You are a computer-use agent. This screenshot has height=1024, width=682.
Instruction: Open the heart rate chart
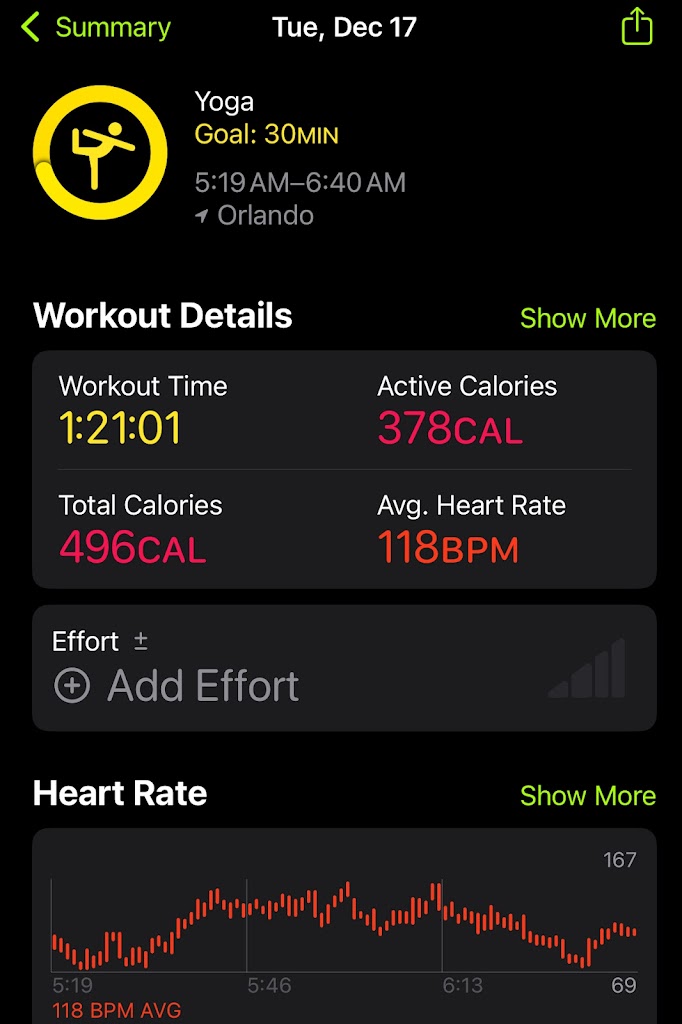point(344,925)
